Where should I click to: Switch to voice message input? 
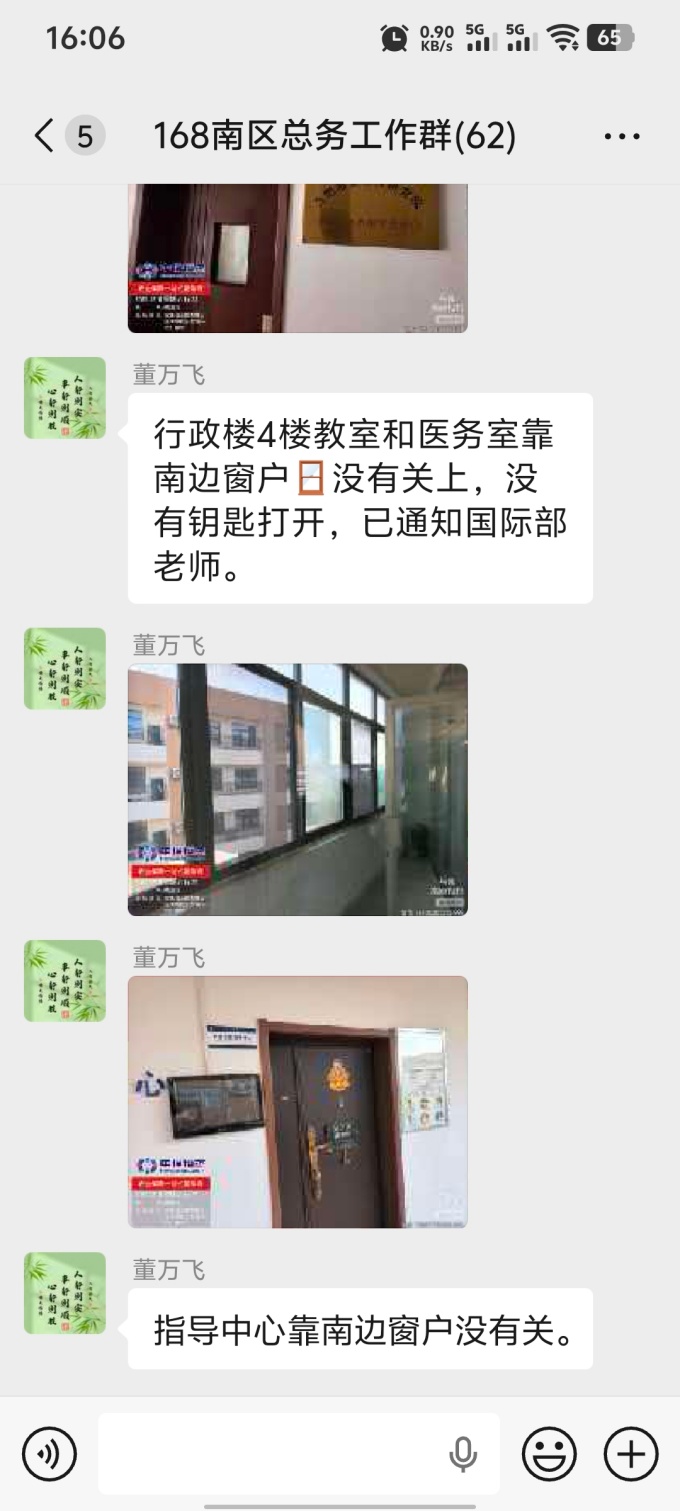coord(50,1453)
